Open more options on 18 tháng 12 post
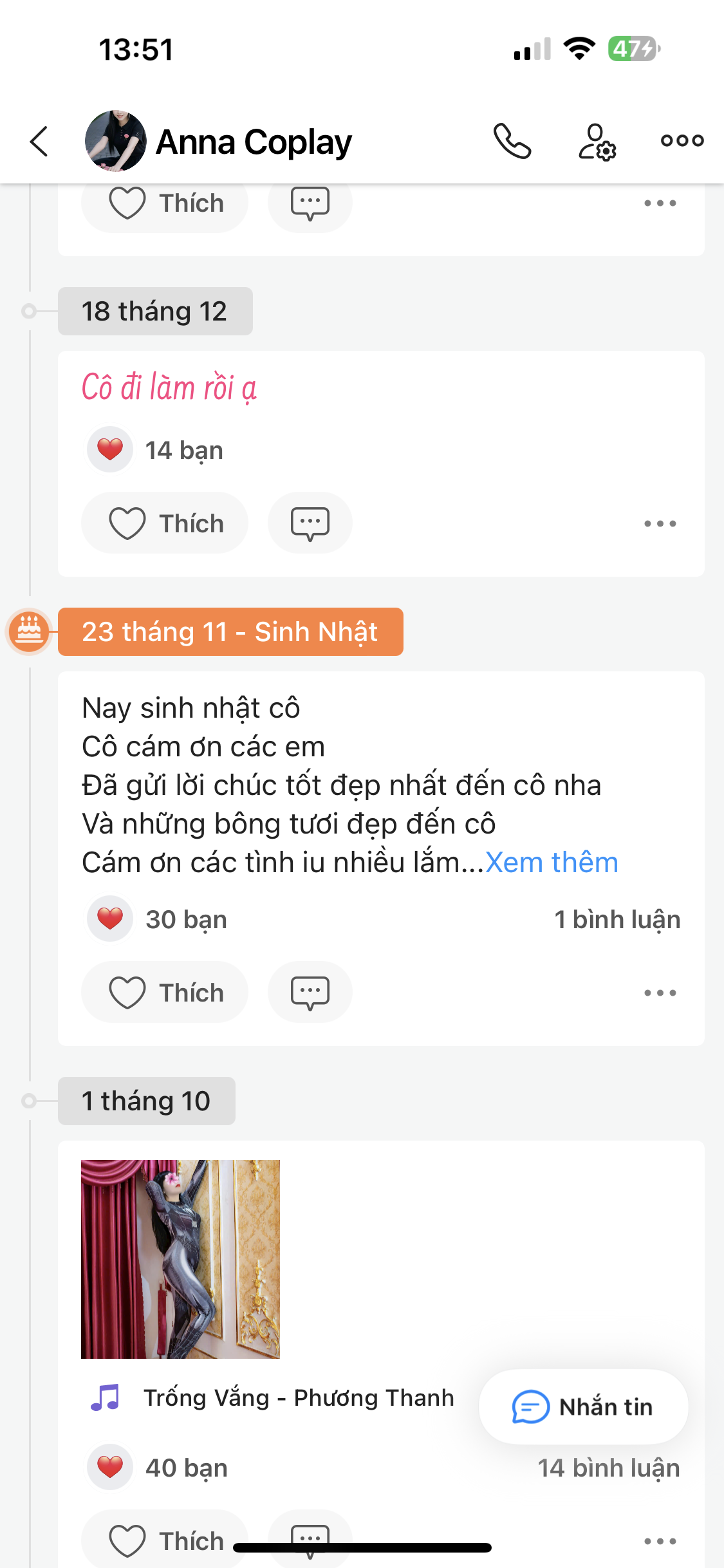 point(660,523)
